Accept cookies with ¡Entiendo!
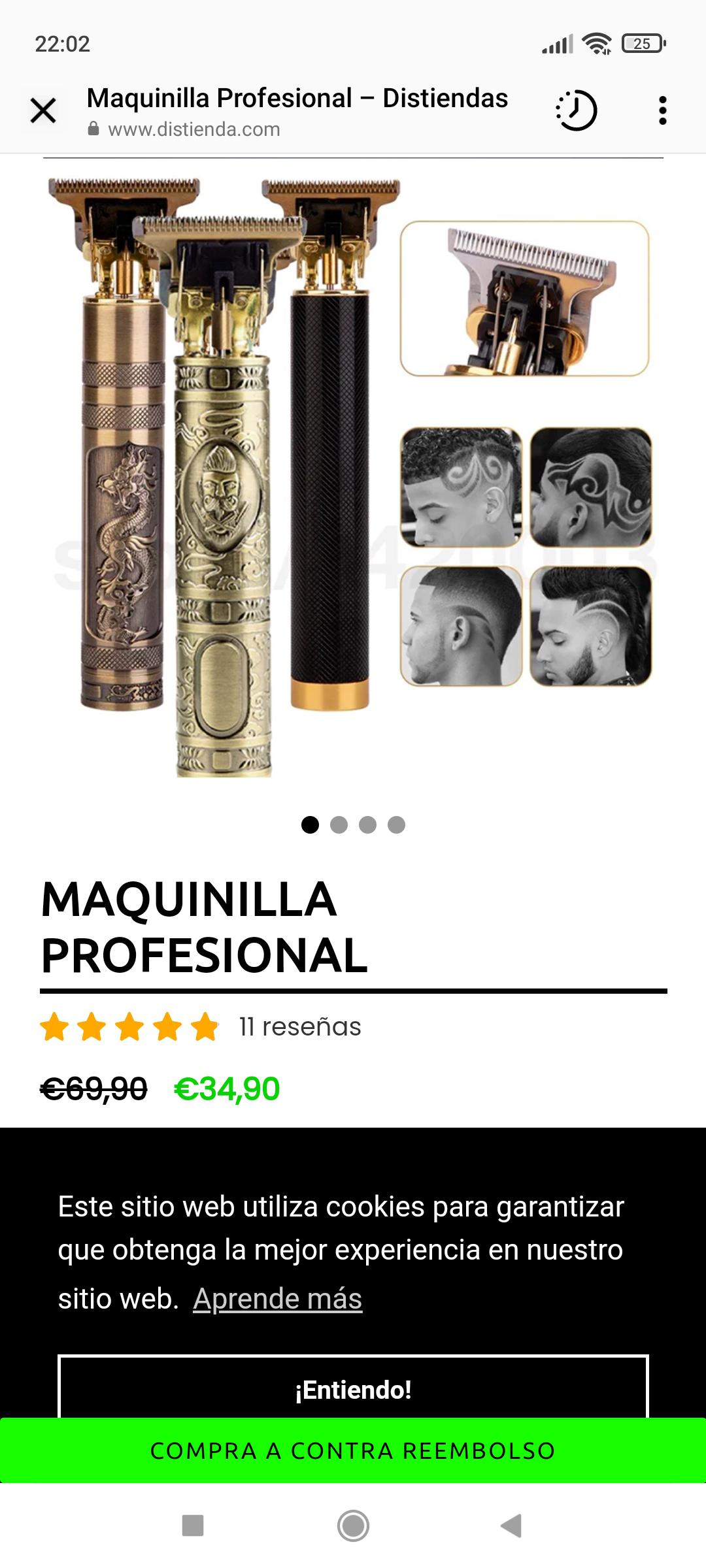Image resolution: width=706 pixels, height=1568 pixels. 353,1390
